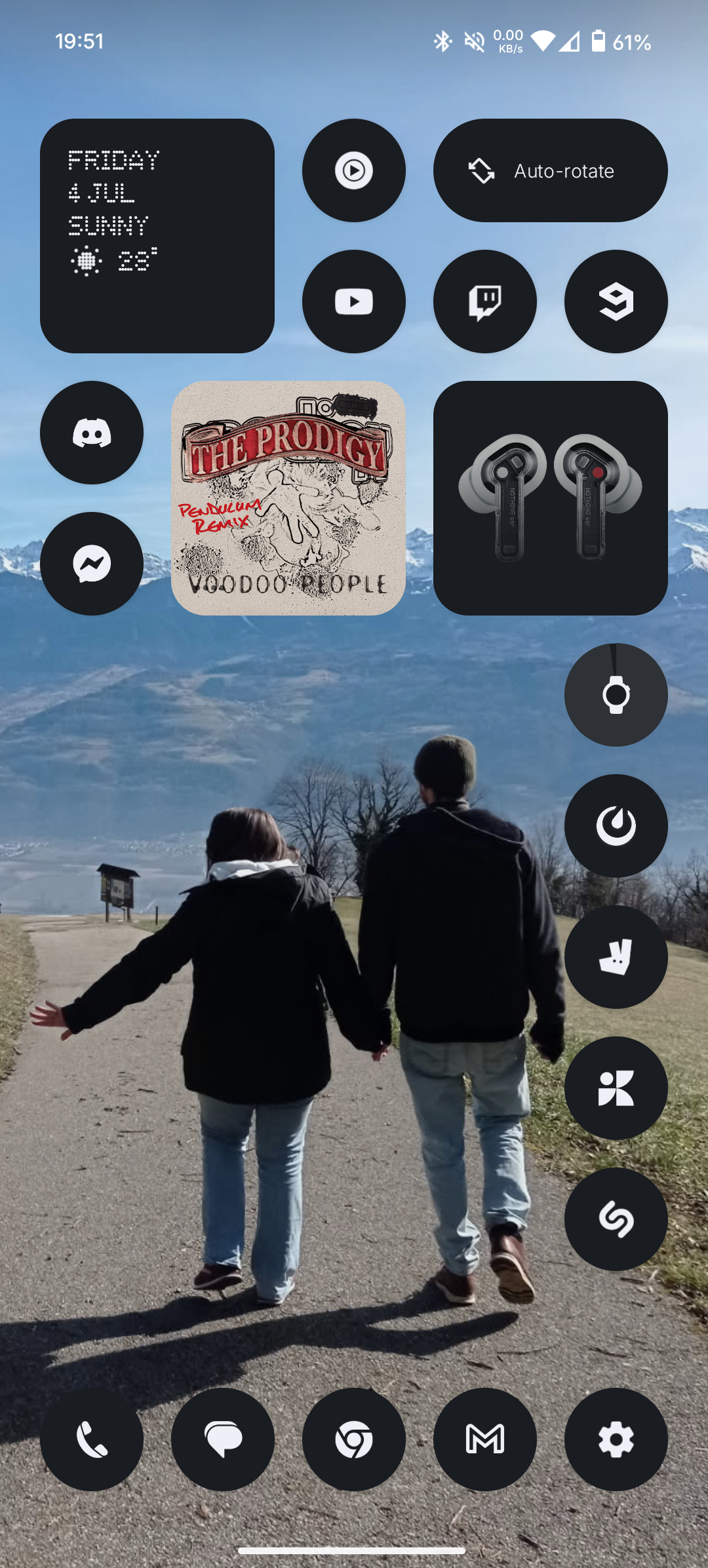Open the Messages app

223,1440
